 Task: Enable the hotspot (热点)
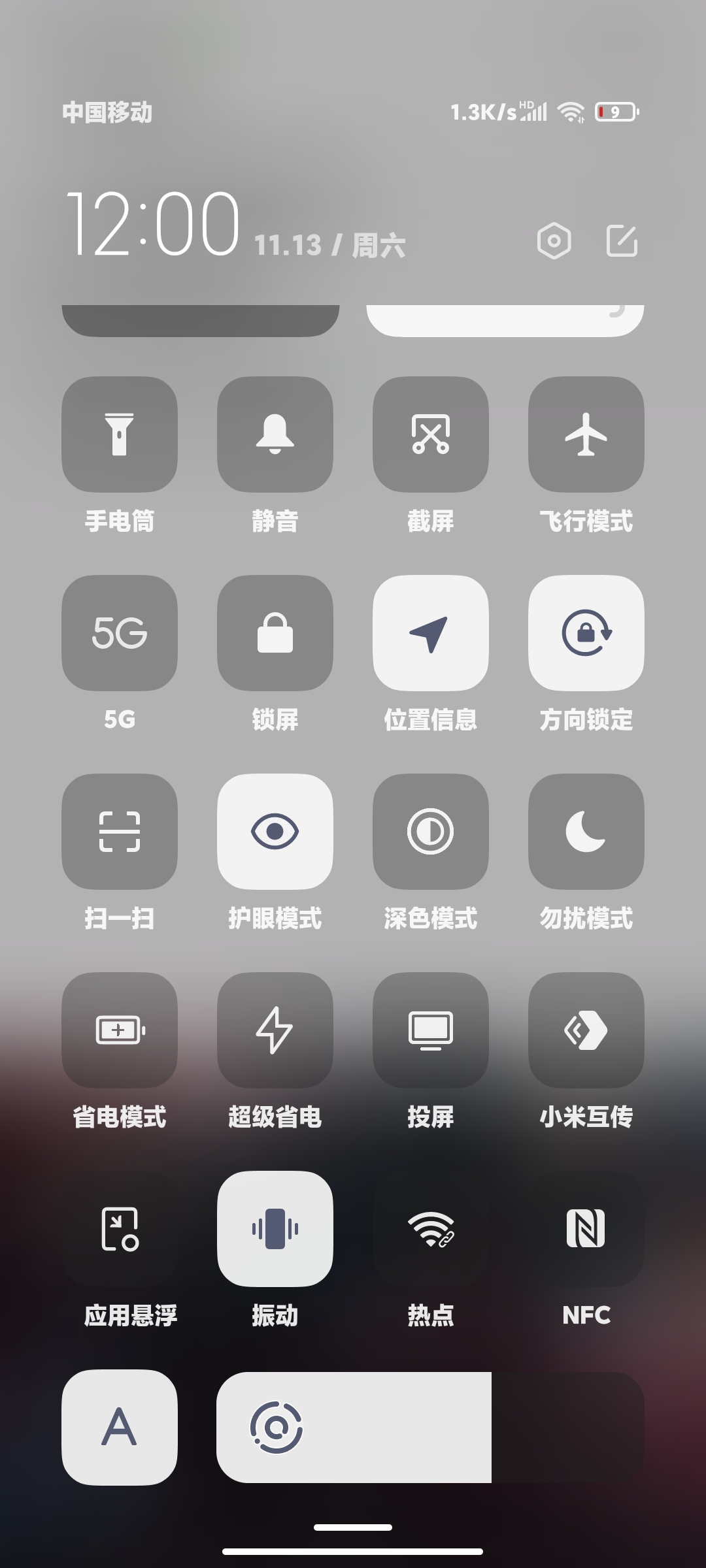click(x=431, y=1229)
